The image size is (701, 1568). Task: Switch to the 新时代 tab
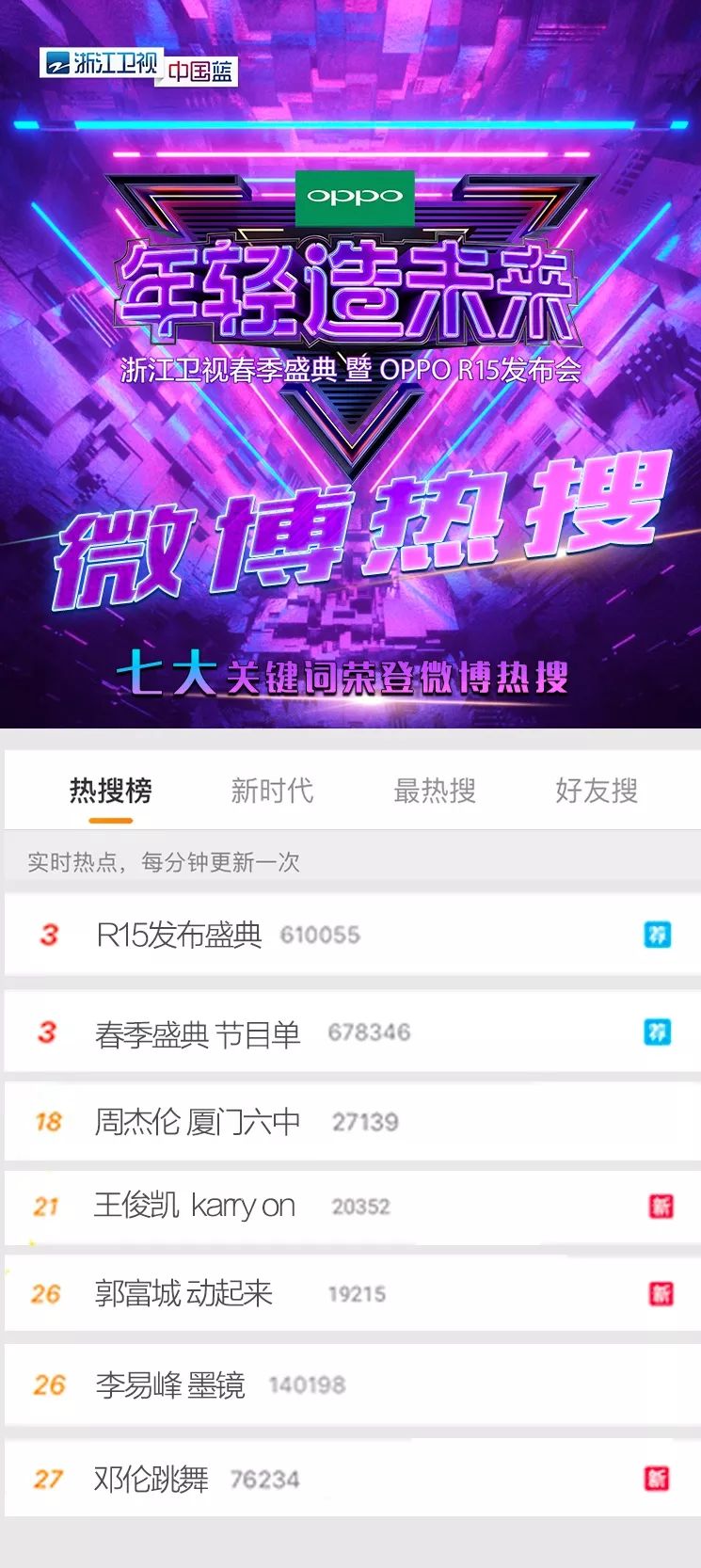click(x=272, y=792)
